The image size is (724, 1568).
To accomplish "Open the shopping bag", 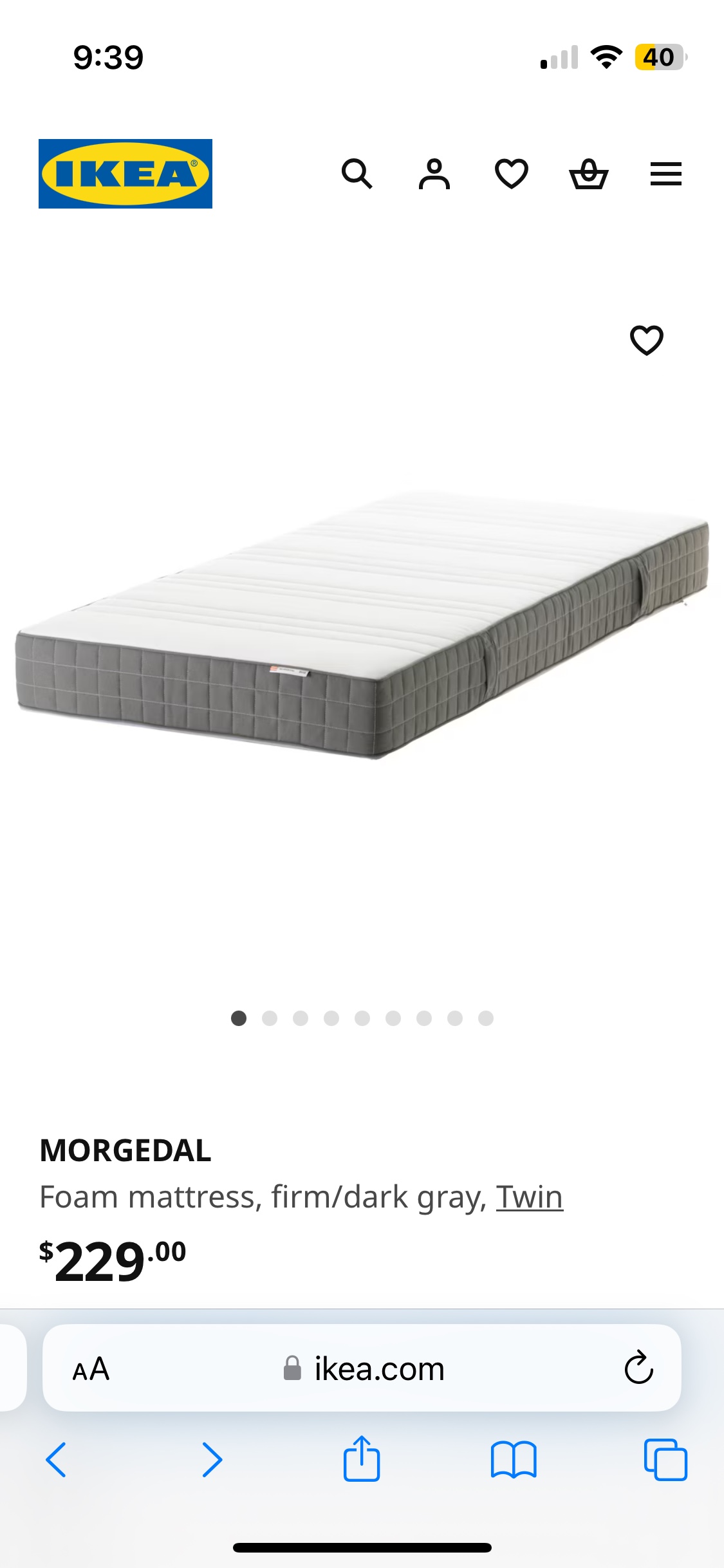I will 589,174.
